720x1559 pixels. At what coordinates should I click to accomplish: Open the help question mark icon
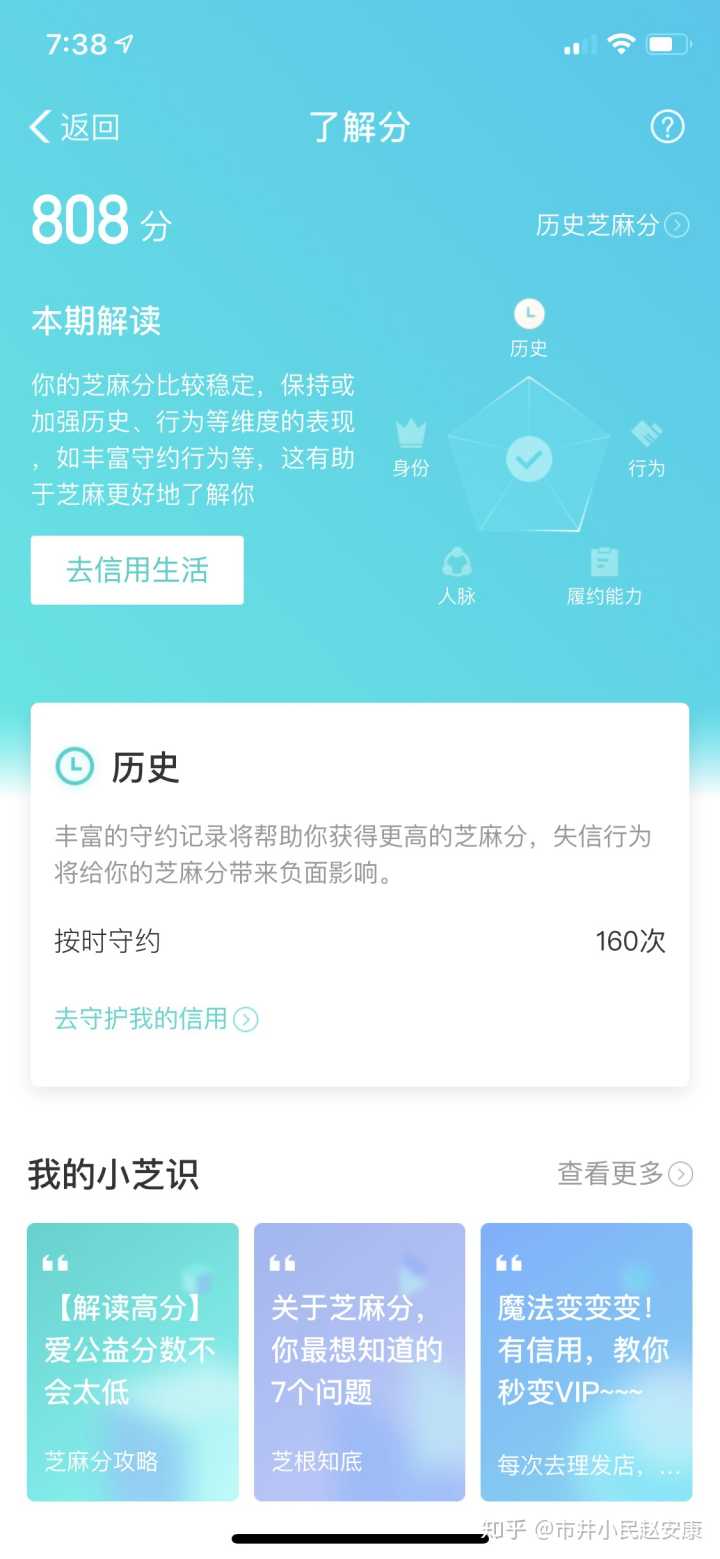click(667, 127)
